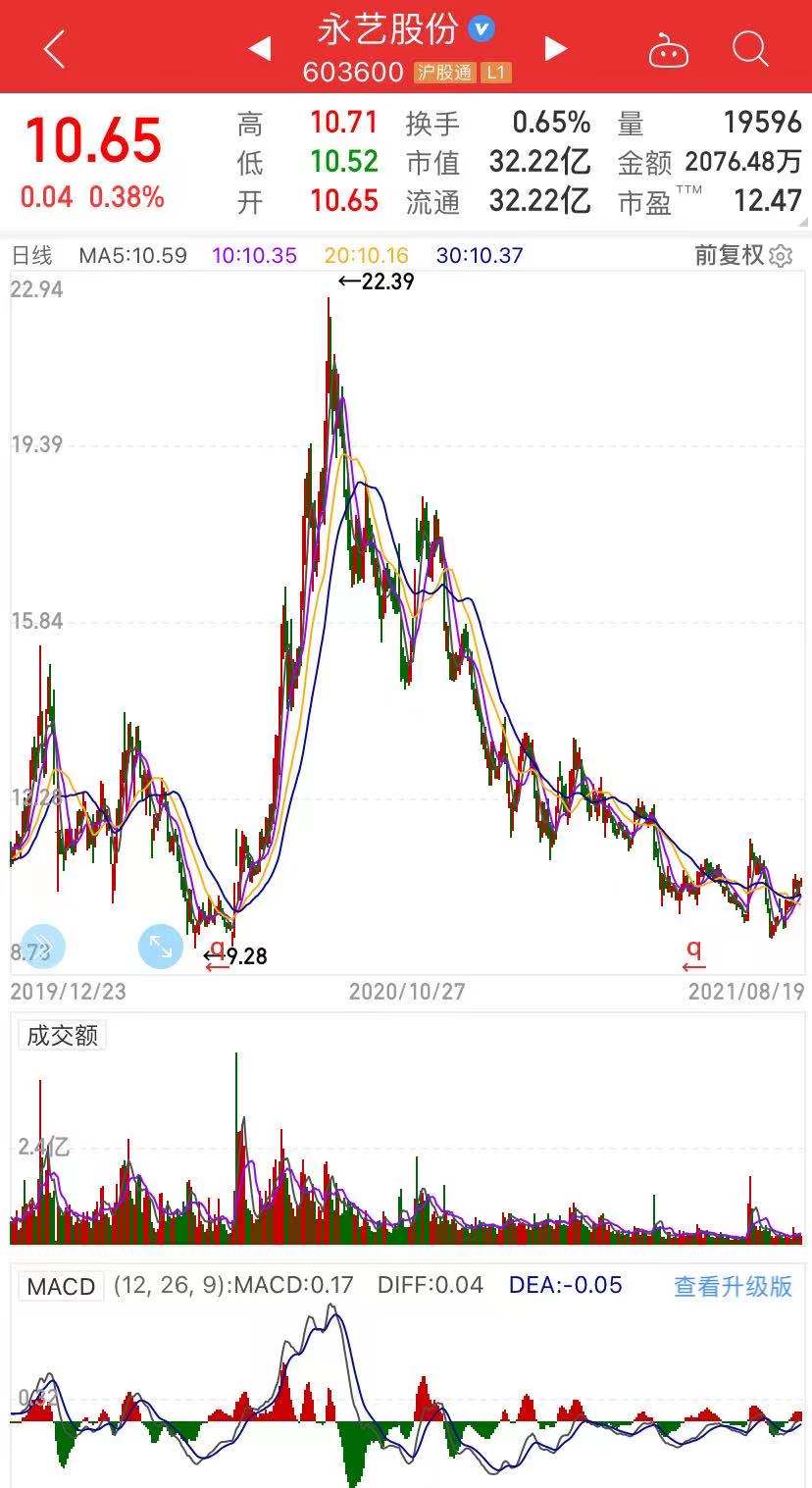Switch to the next stock
812x1488 pixels.
pyautogui.click(x=555, y=48)
